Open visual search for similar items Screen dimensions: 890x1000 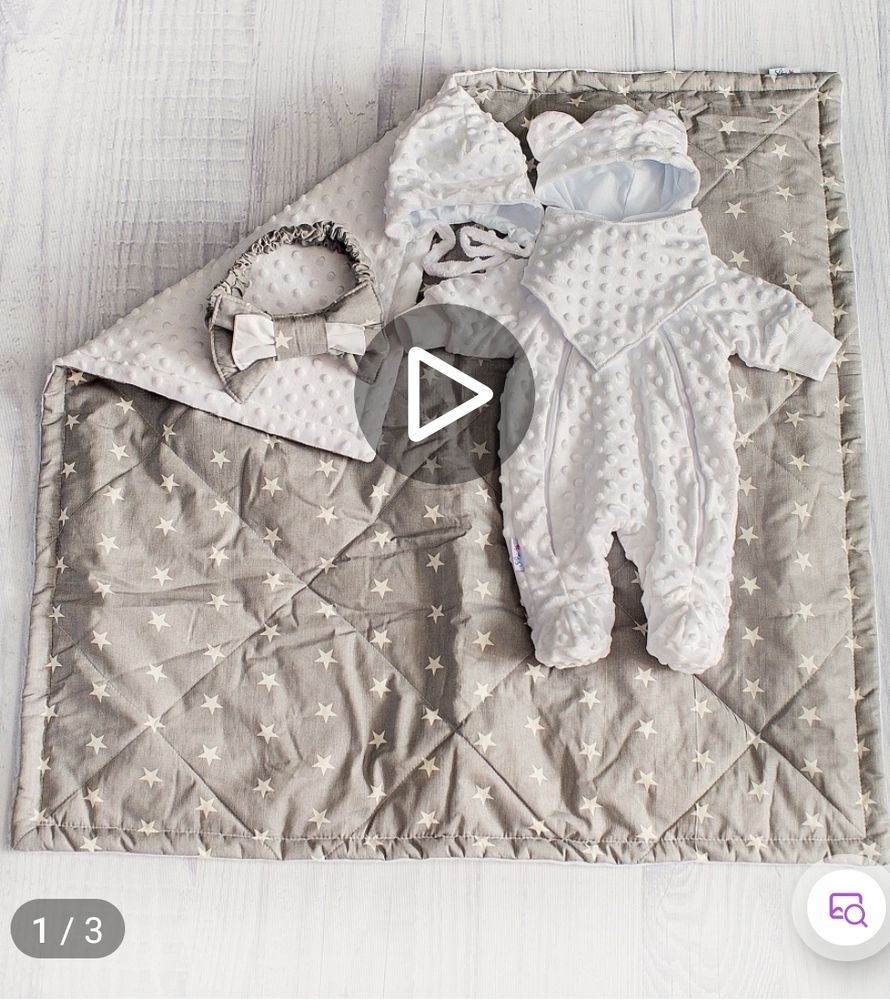click(846, 909)
